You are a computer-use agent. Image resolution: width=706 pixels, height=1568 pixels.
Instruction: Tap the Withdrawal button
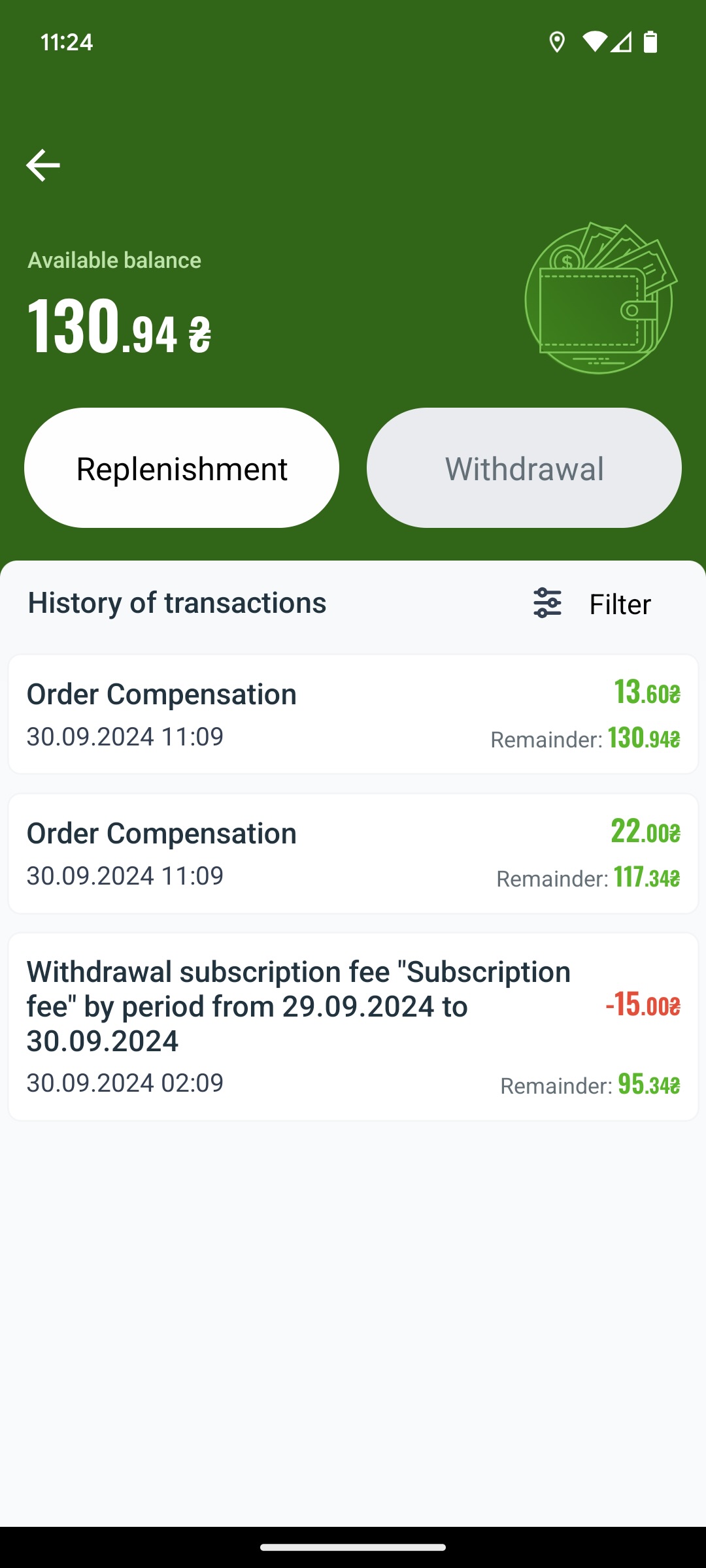tap(524, 468)
